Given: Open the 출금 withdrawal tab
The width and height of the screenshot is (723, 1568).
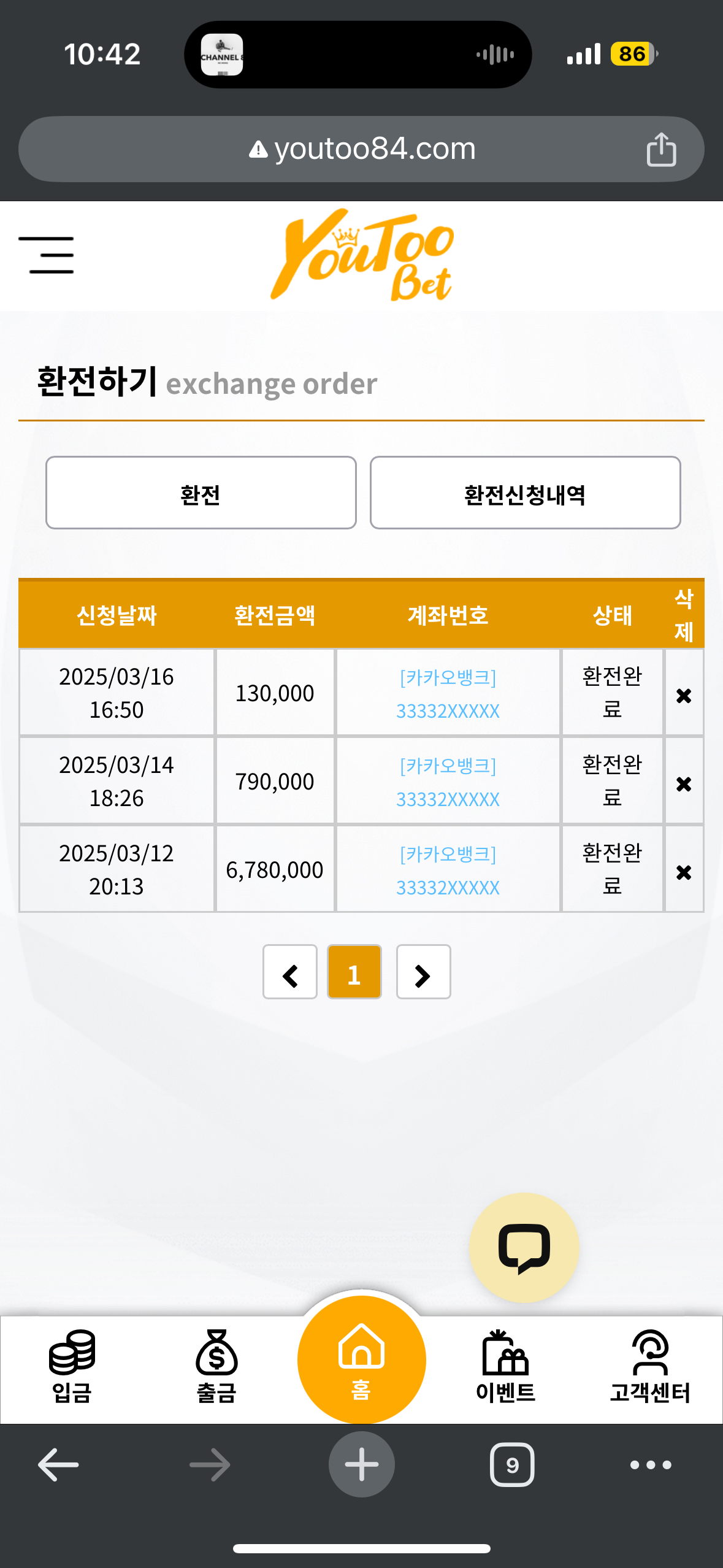Looking at the screenshot, I should (x=216, y=1366).
